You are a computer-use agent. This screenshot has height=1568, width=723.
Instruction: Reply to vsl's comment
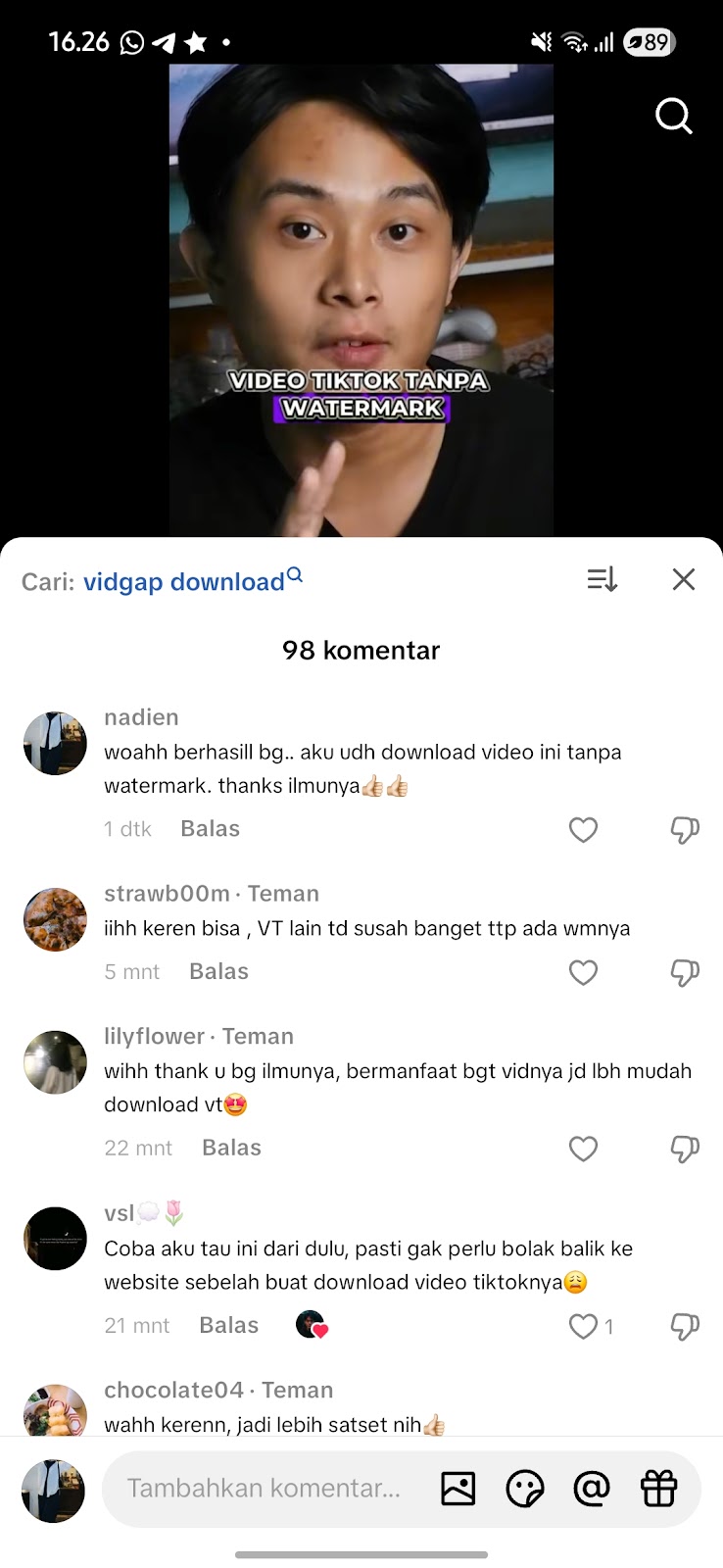click(228, 1325)
